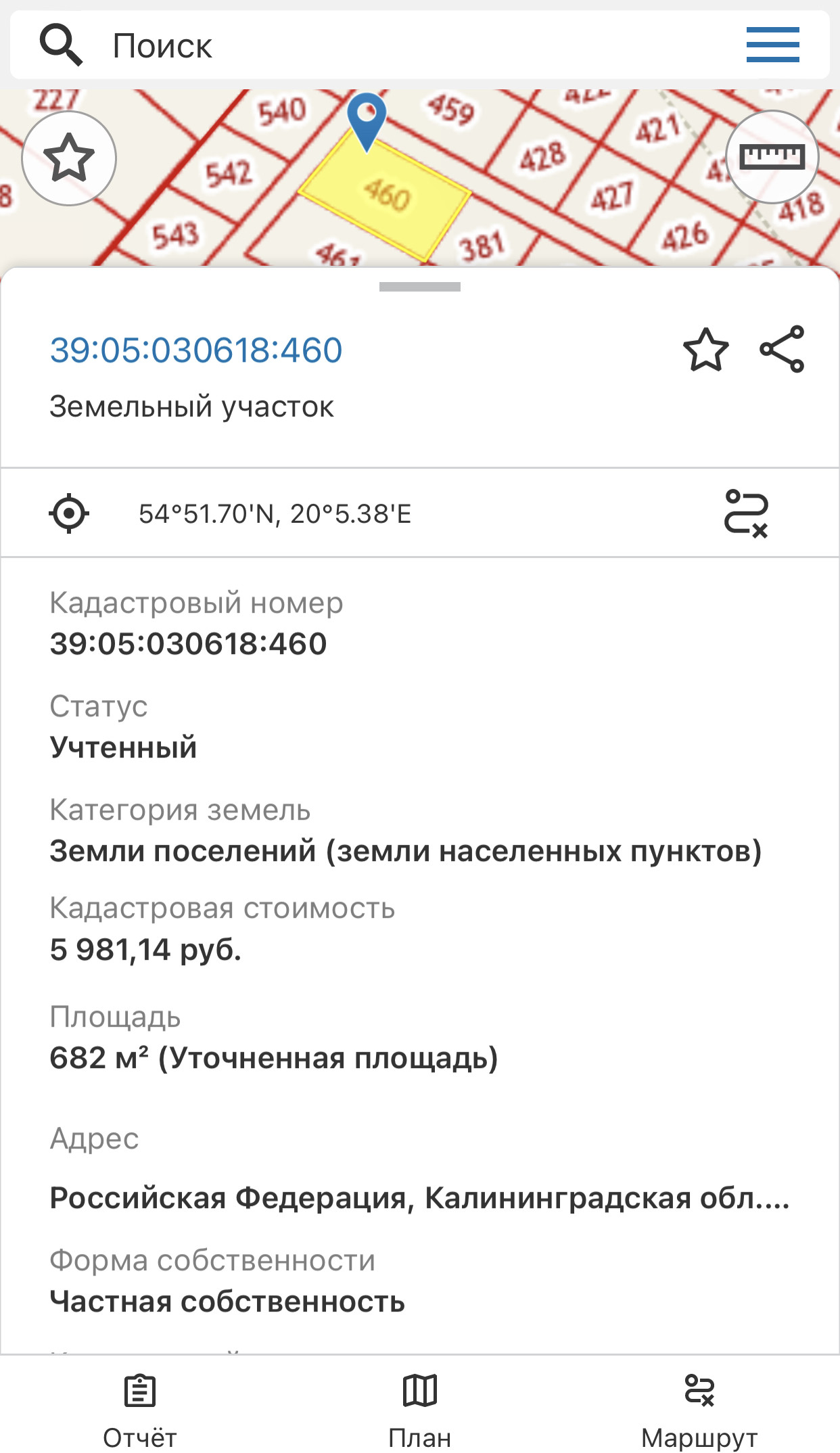The height and width of the screenshot is (1453, 840).
Task: Share this land parcel
Action: click(x=782, y=349)
